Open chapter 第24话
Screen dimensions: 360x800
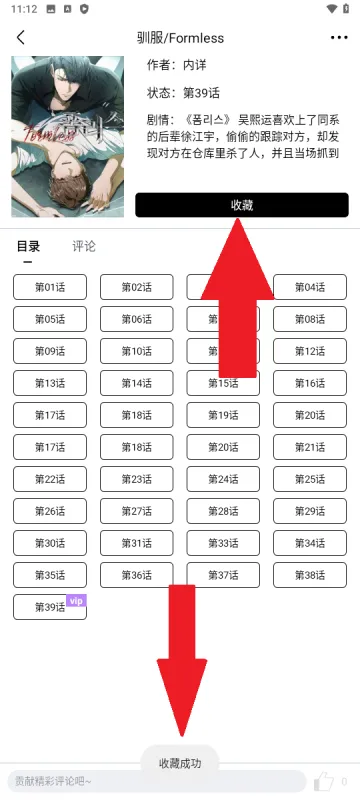click(223, 479)
